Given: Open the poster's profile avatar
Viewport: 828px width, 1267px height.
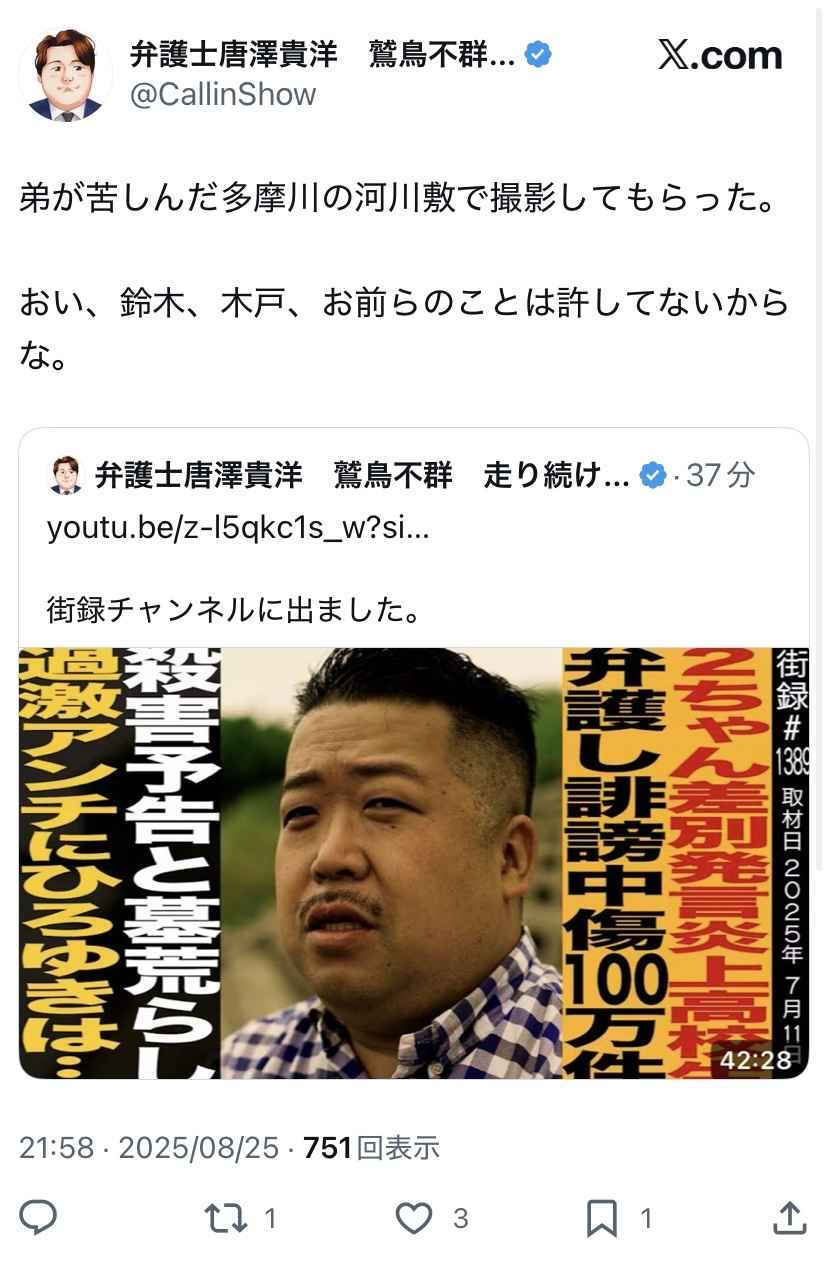Looking at the screenshot, I should pos(66,75).
